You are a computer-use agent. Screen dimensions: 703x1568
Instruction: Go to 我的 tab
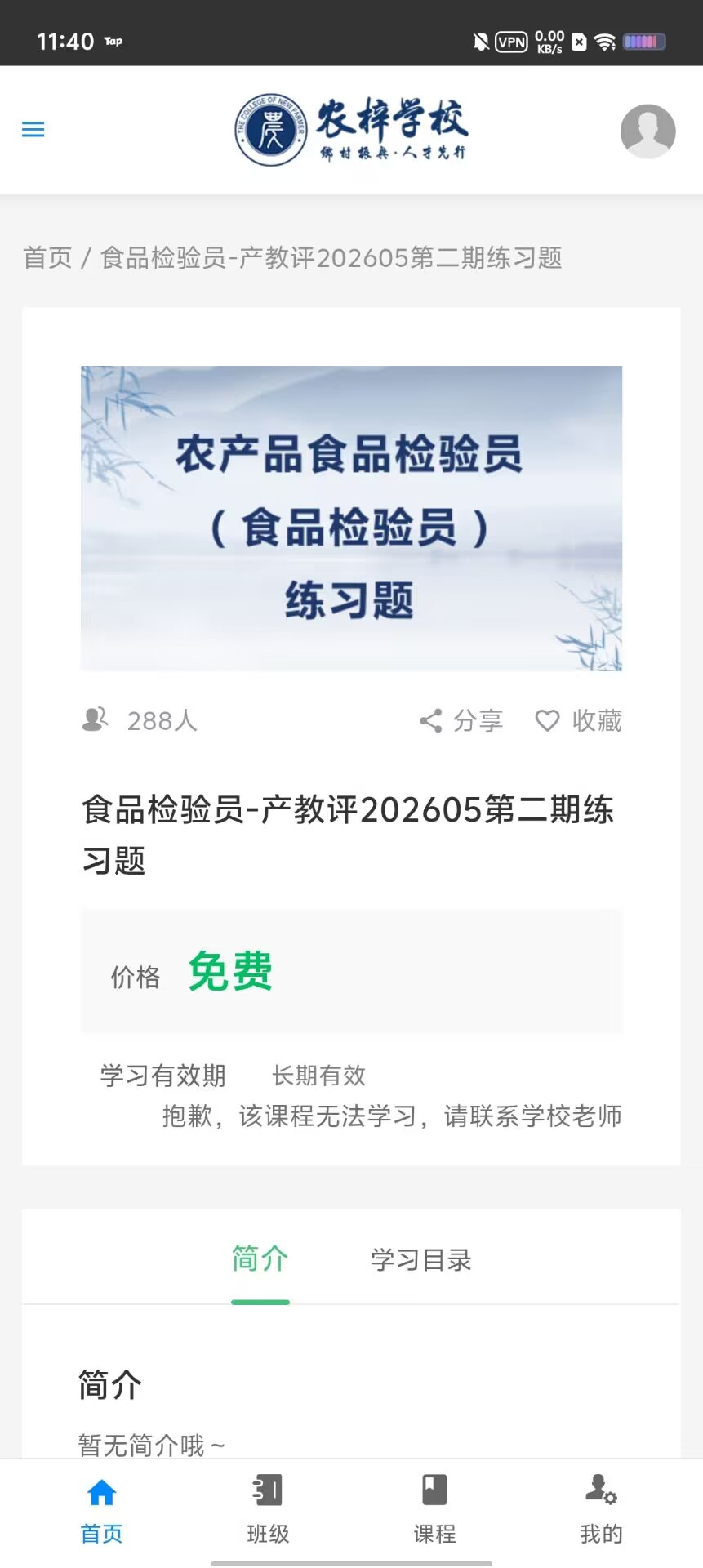point(601,1509)
